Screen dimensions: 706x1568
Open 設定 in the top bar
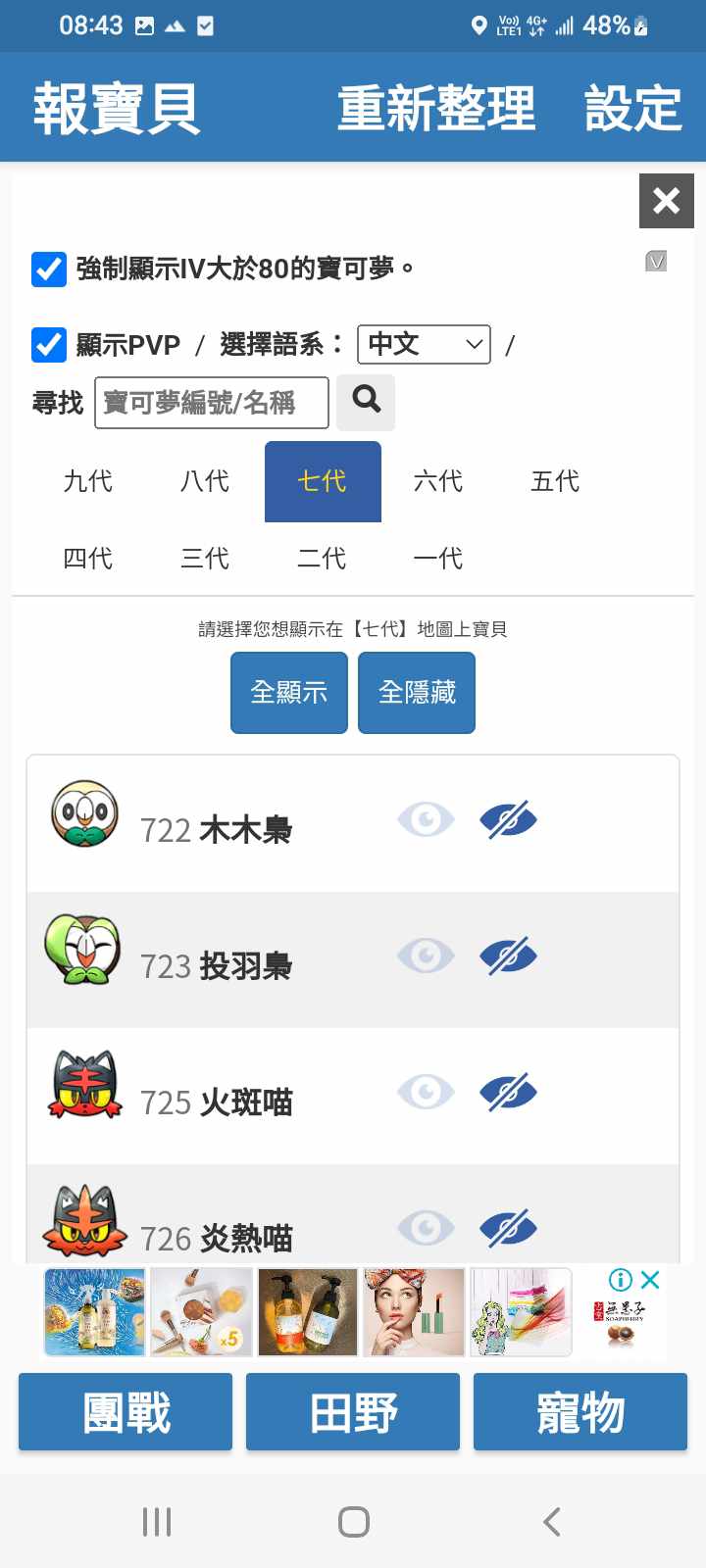[x=632, y=109]
